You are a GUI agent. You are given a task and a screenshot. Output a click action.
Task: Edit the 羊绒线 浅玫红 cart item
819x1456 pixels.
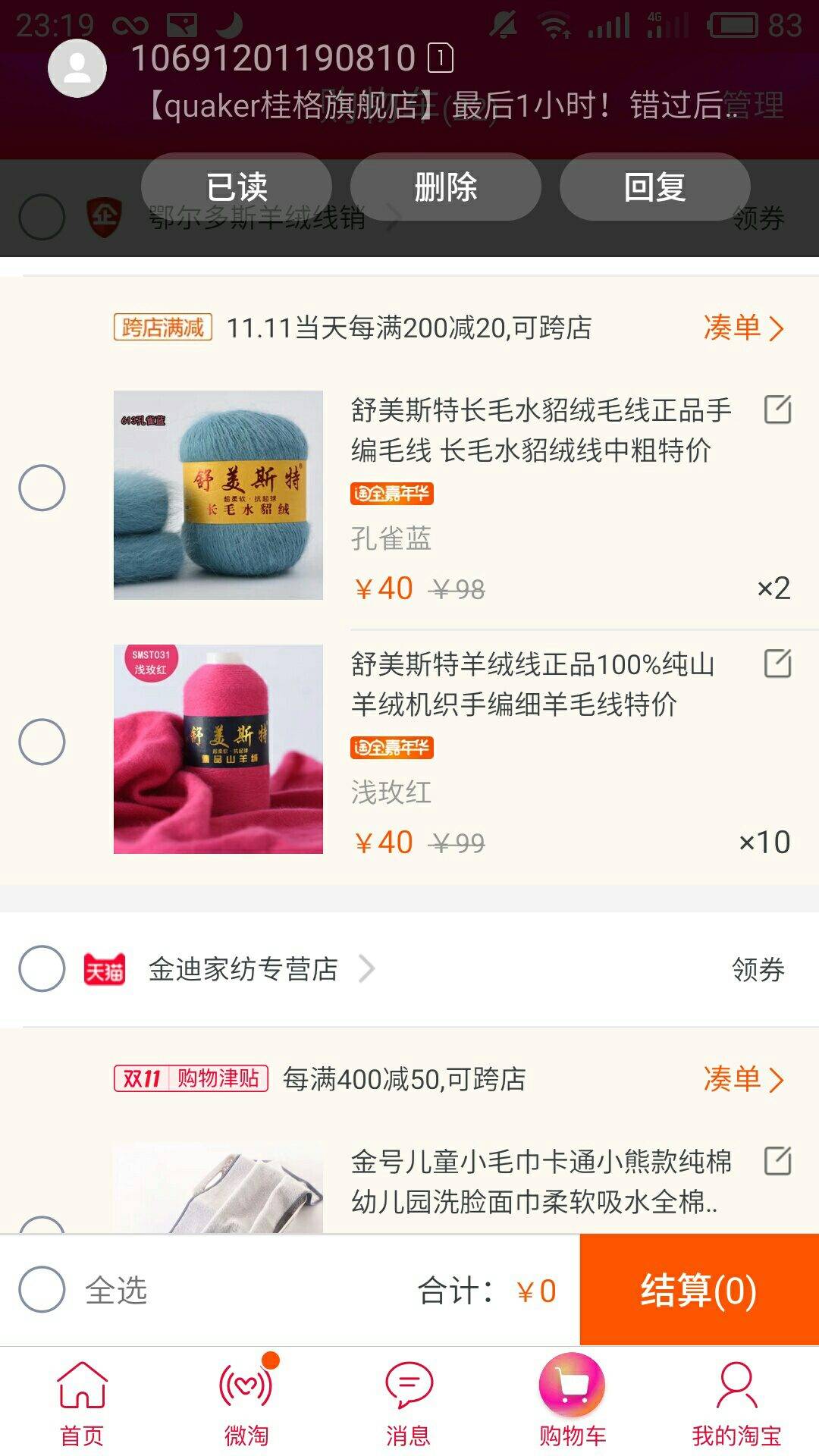(777, 664)
